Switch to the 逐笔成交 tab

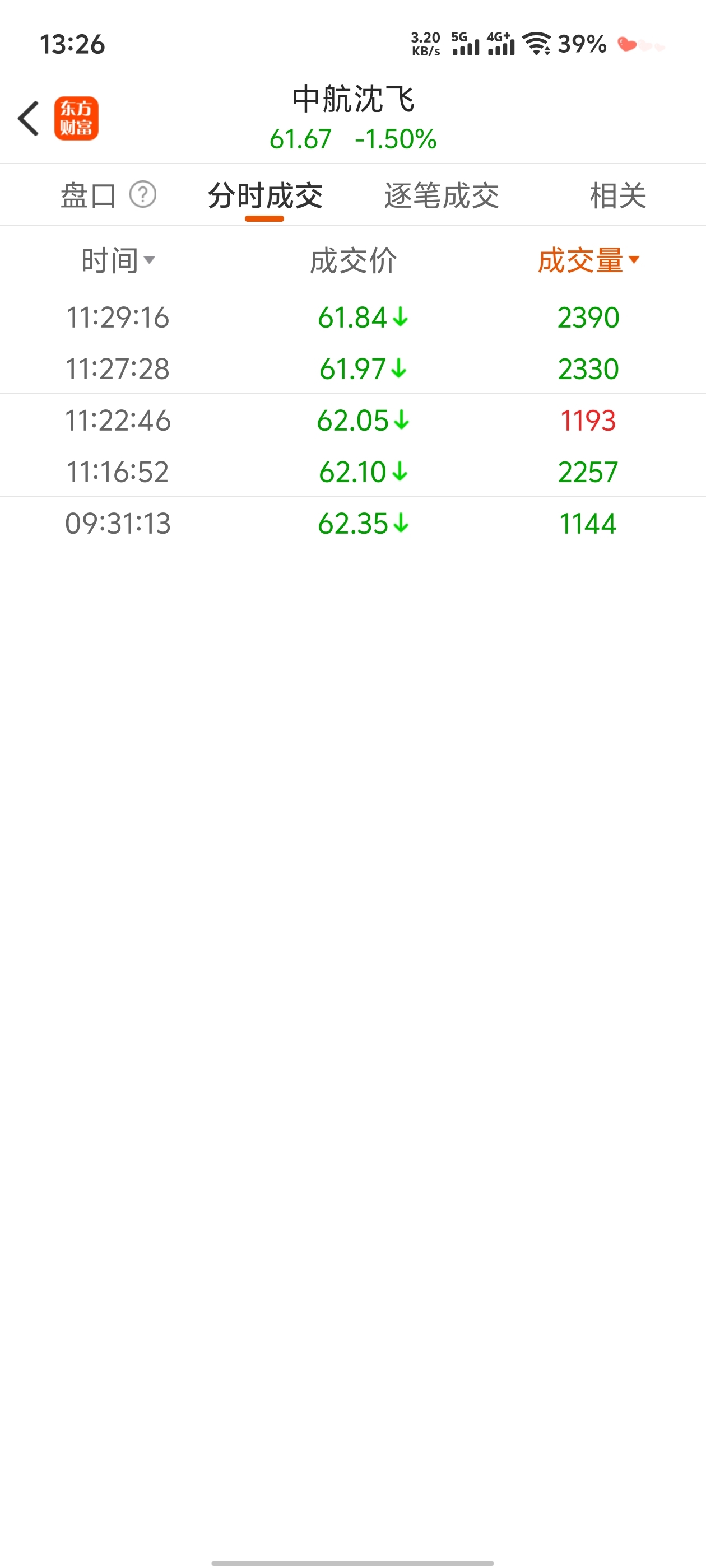[442, 196]
